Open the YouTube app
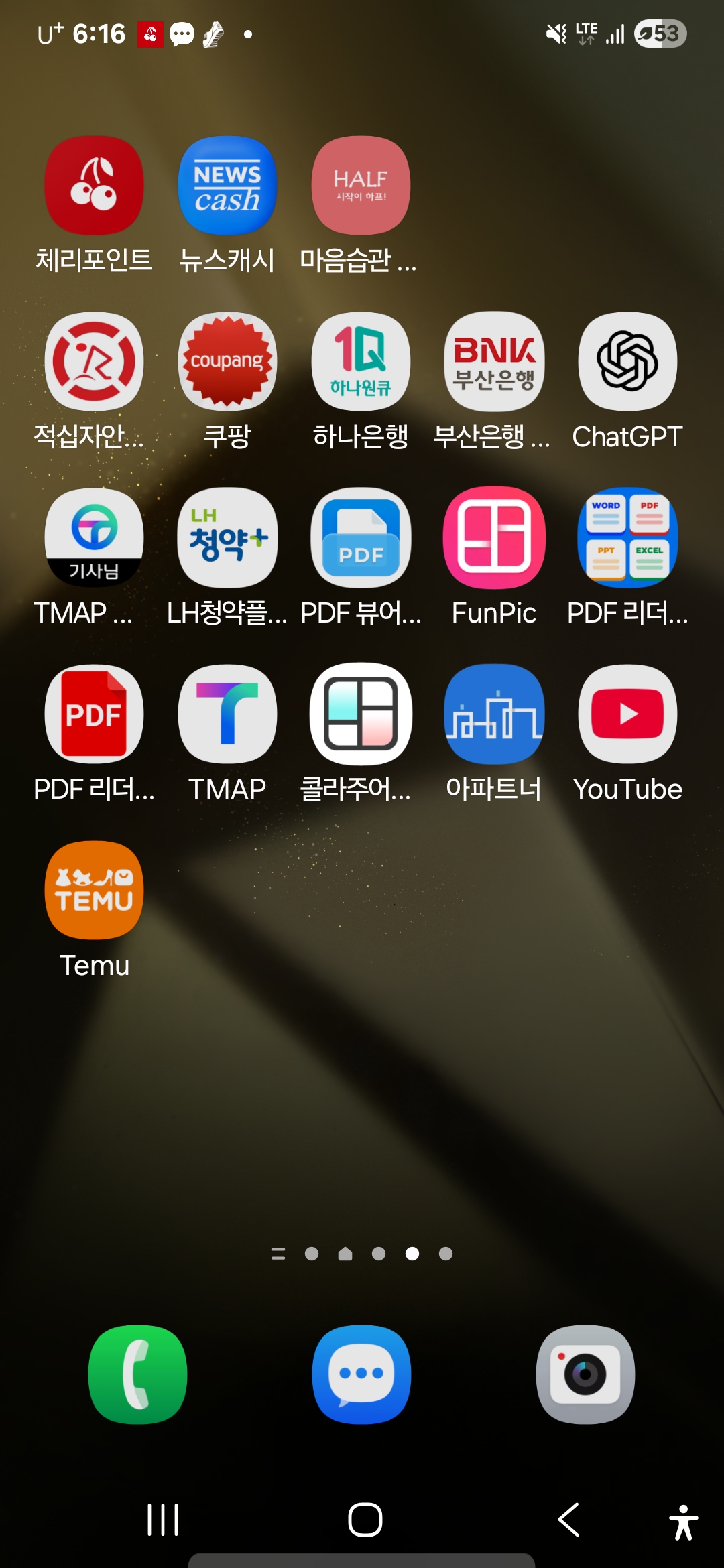This screenshot has height=1568, width=724. (x=627, y=714)
